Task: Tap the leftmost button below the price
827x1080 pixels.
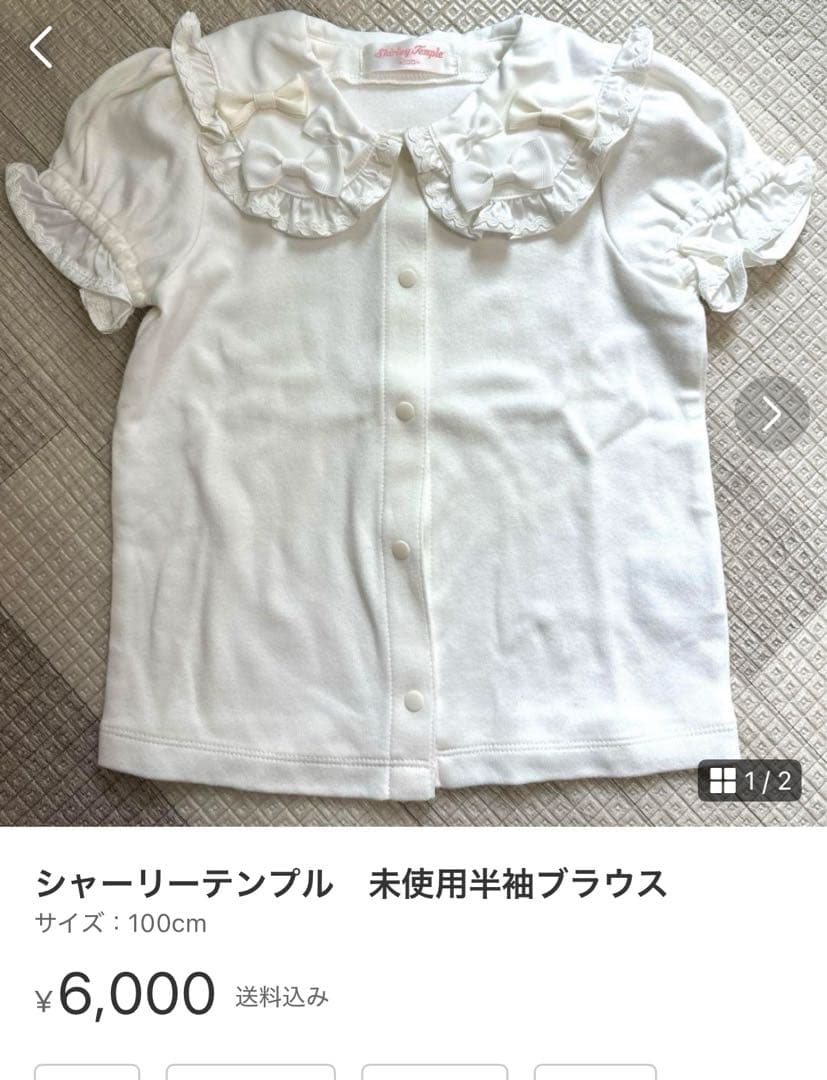Action: pyautogui.click(x=88, y=1070)
